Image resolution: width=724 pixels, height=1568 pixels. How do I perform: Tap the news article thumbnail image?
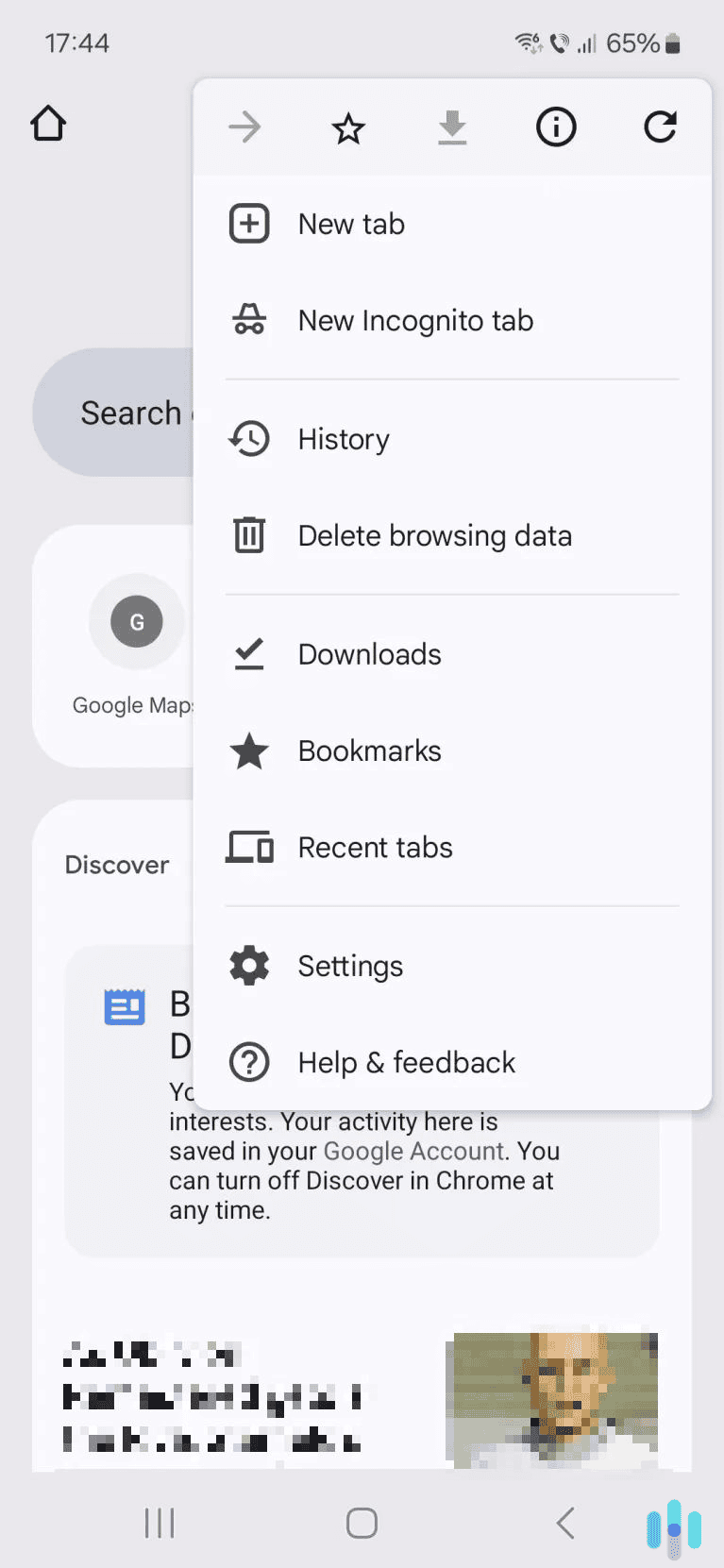click(552, 1398)
